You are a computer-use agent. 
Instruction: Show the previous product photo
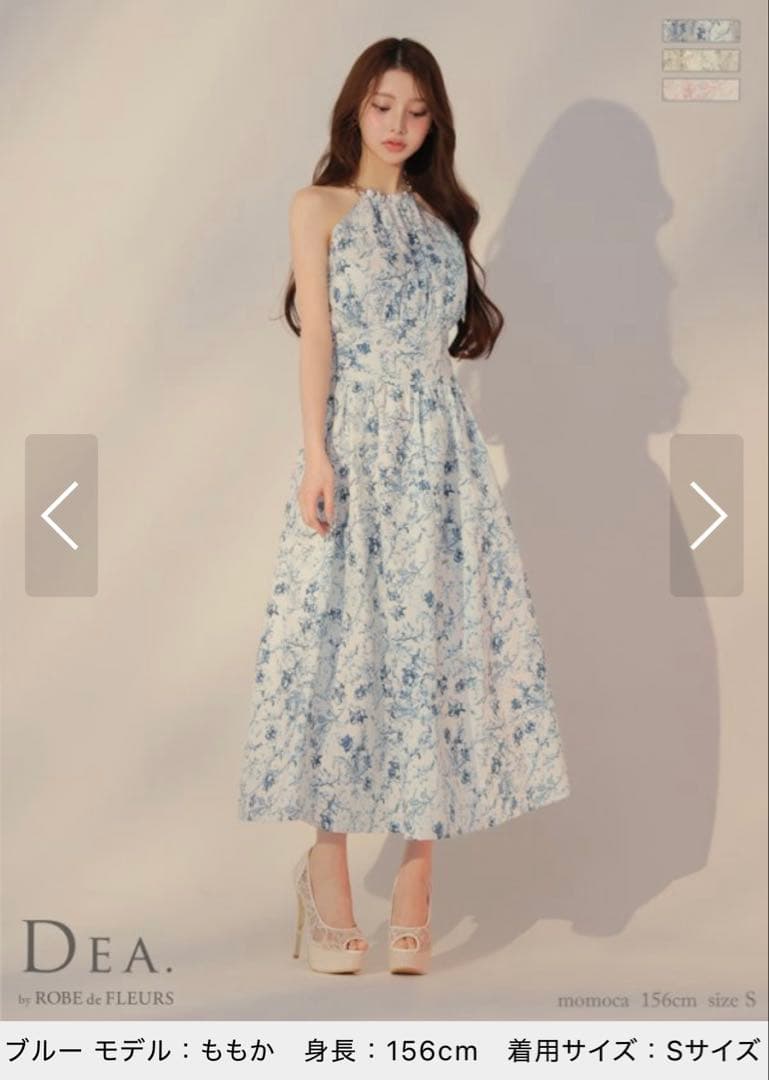click(x=61, y=515)
